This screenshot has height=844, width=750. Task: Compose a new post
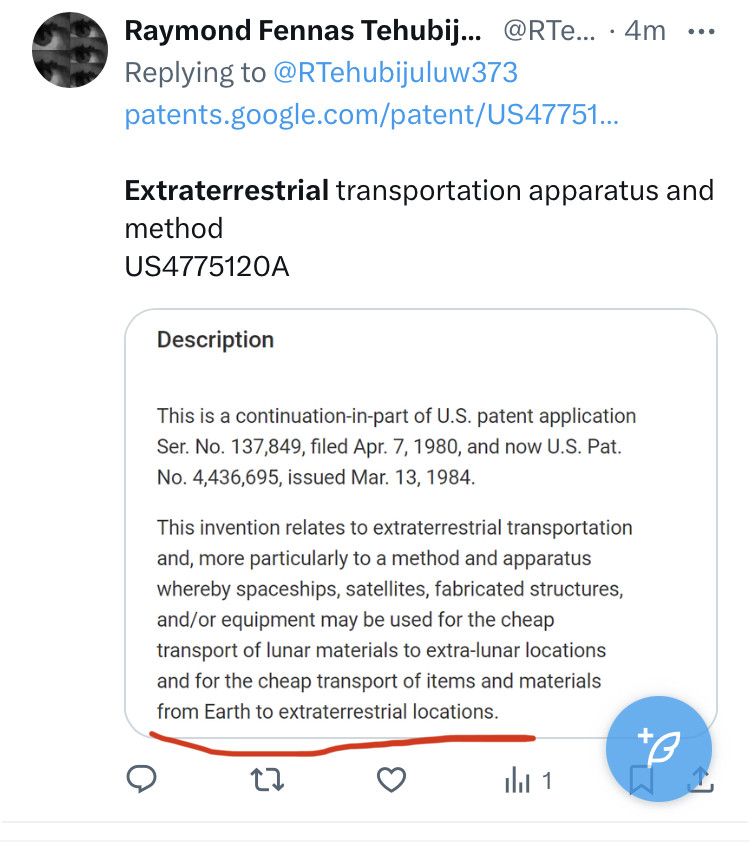[x=659, y=746]
